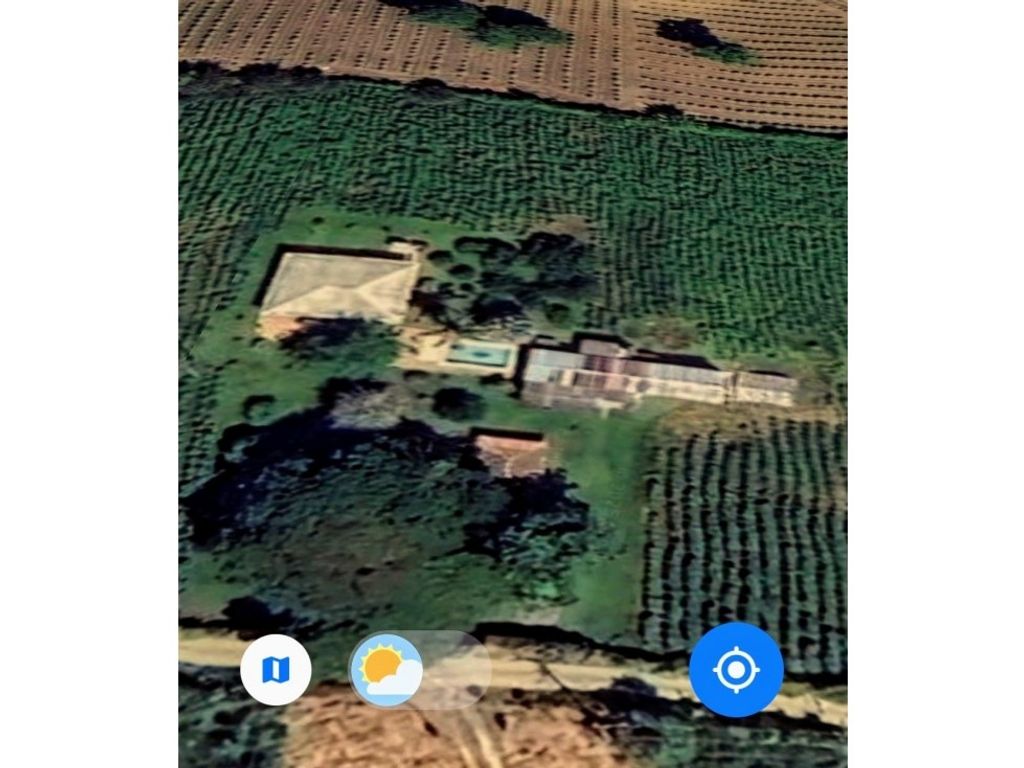Open the map layers button
1024x768 pixels.
coord(276,670)
